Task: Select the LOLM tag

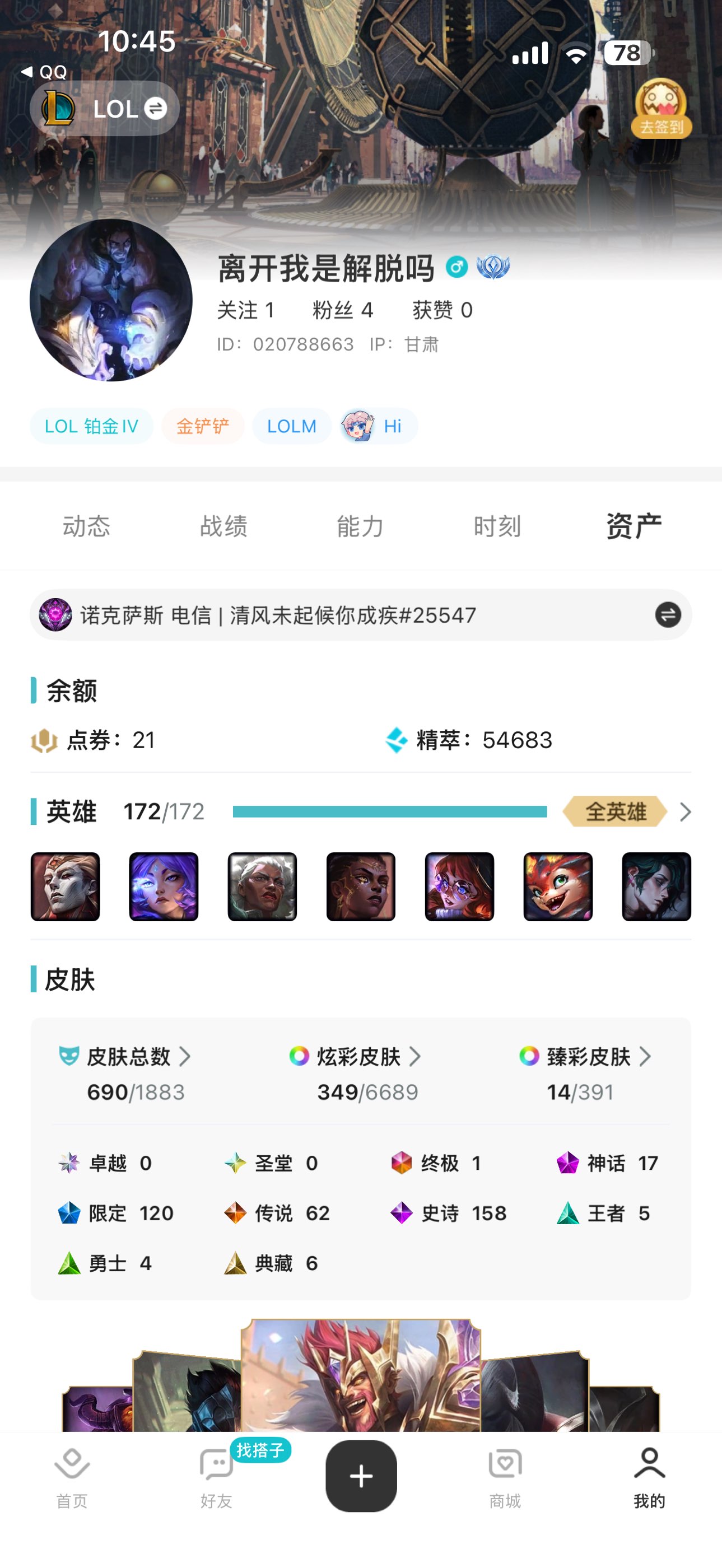Action: (x=292, y=426)
